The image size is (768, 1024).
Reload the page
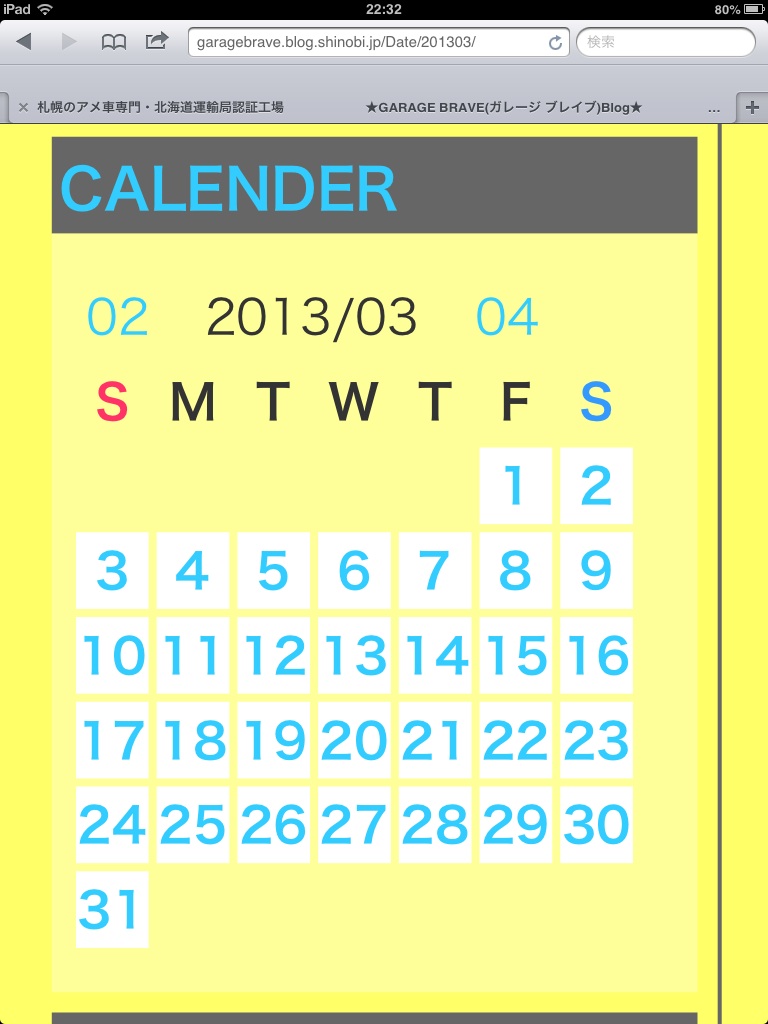pyautogui.click(x=555, y=43)
